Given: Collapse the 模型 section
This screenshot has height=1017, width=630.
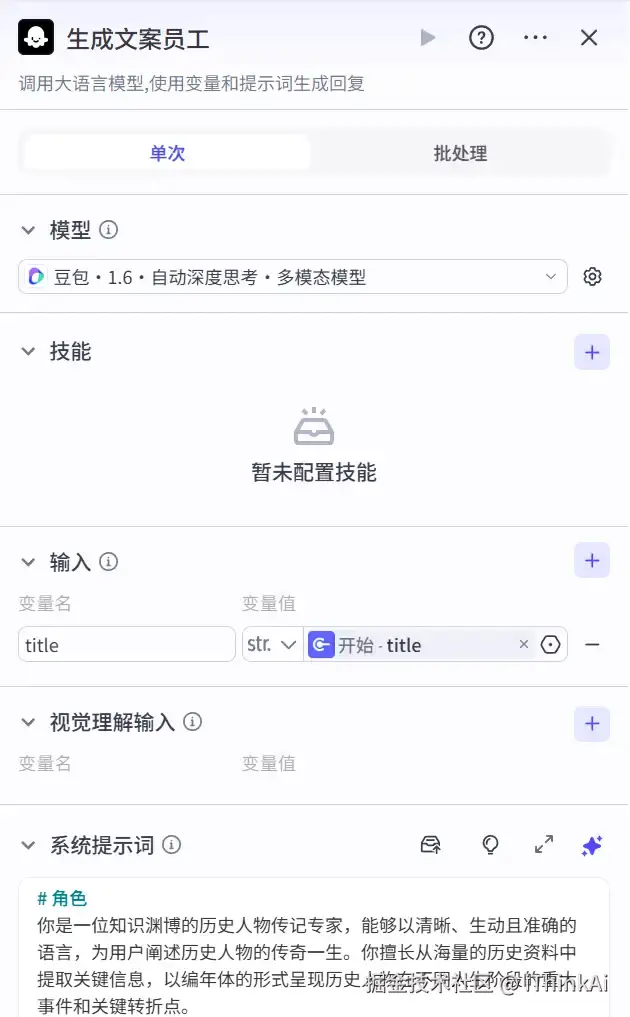Looking at the screenshot, I should pyautogui.click(x=28, y=230).
